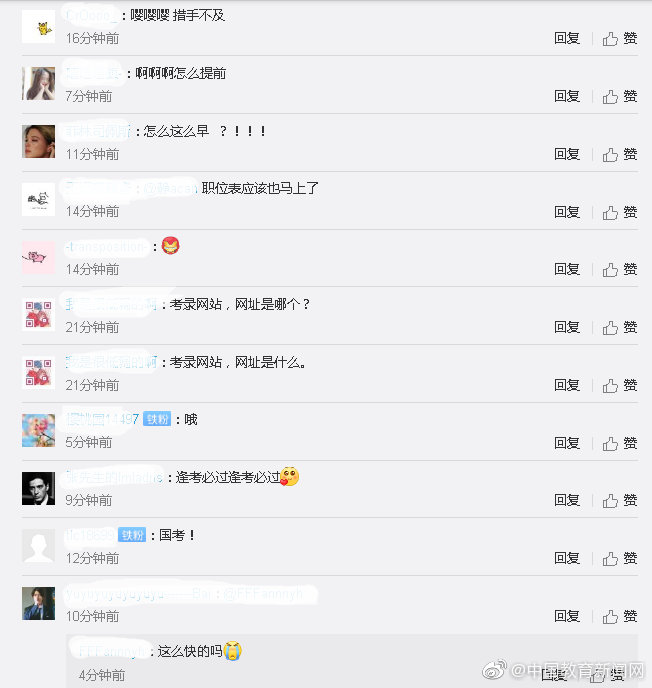Like the comment '怎么这么早'
The width and height of the screenshot is (652, 688).
click(620, 155)
